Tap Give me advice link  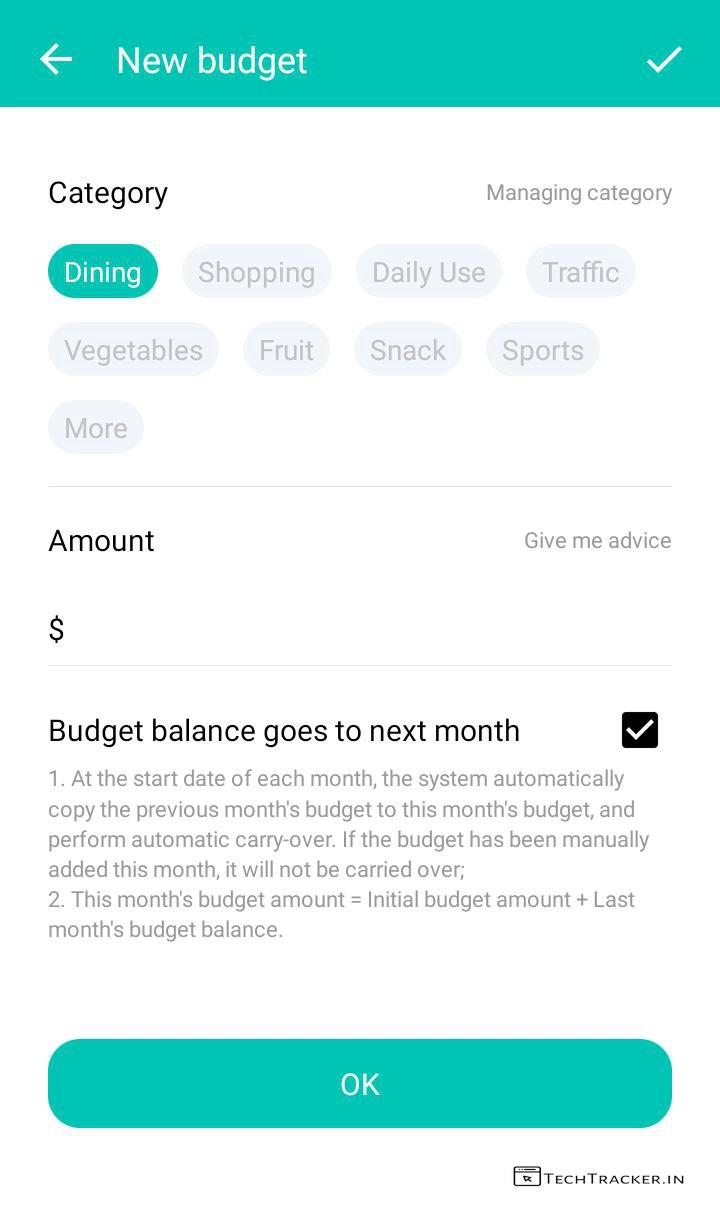point(597,541)
